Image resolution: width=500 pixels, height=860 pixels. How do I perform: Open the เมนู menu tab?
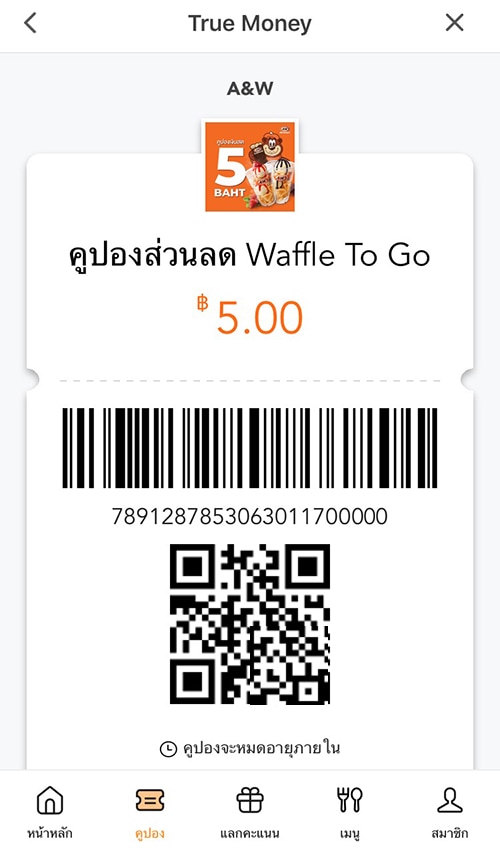coord(349,812)
